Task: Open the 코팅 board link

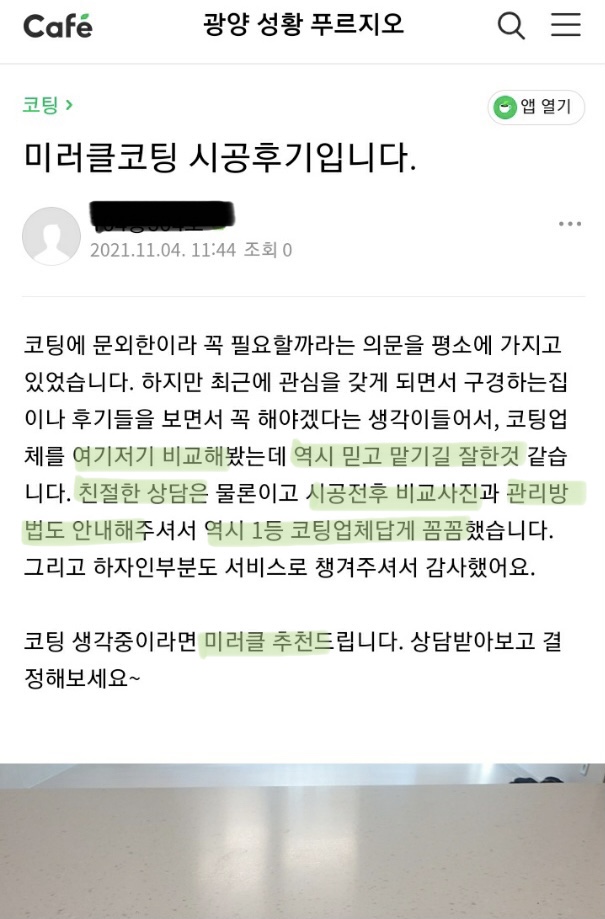Action: (x=47, y=105)
